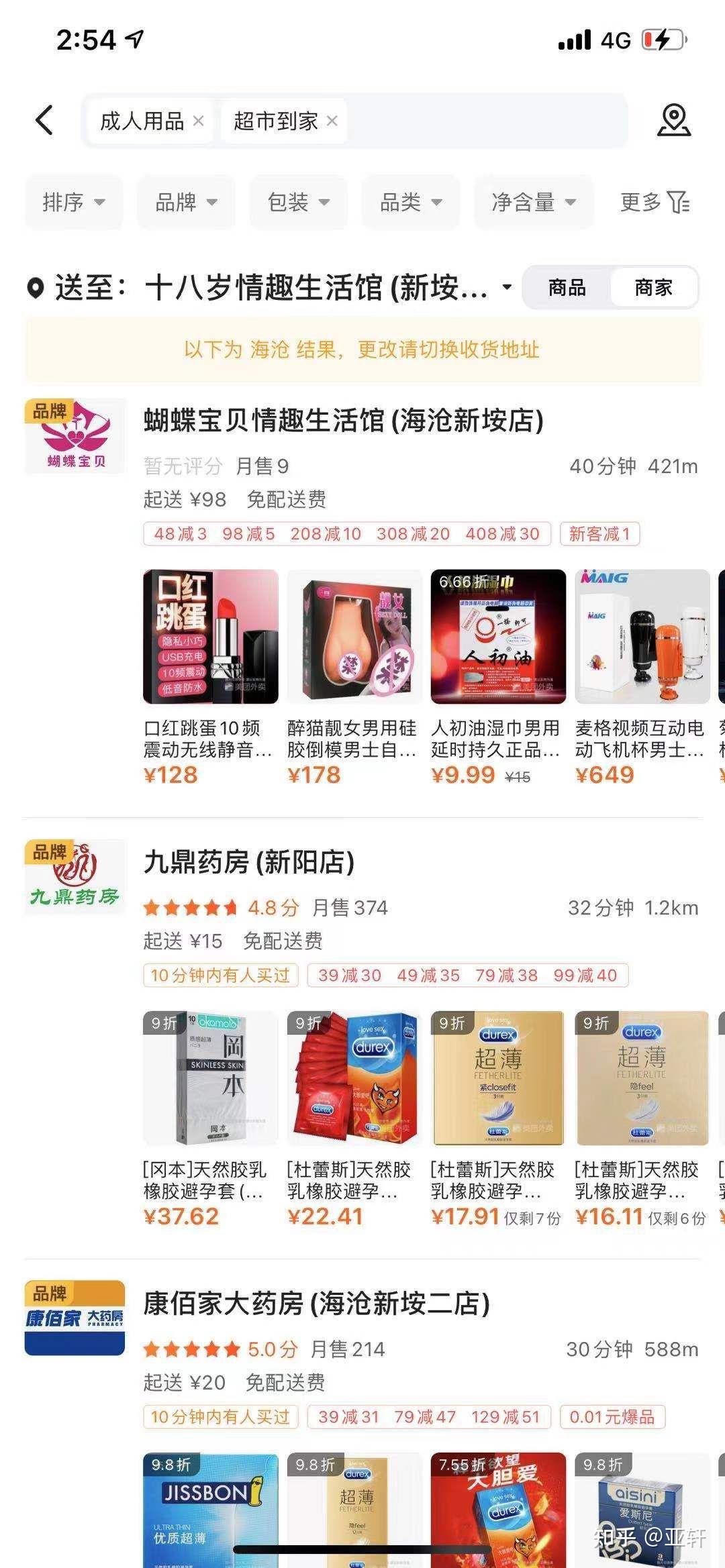Open 更多 more filters
This screenshot has width=725, height=1568.
(655, 202)
